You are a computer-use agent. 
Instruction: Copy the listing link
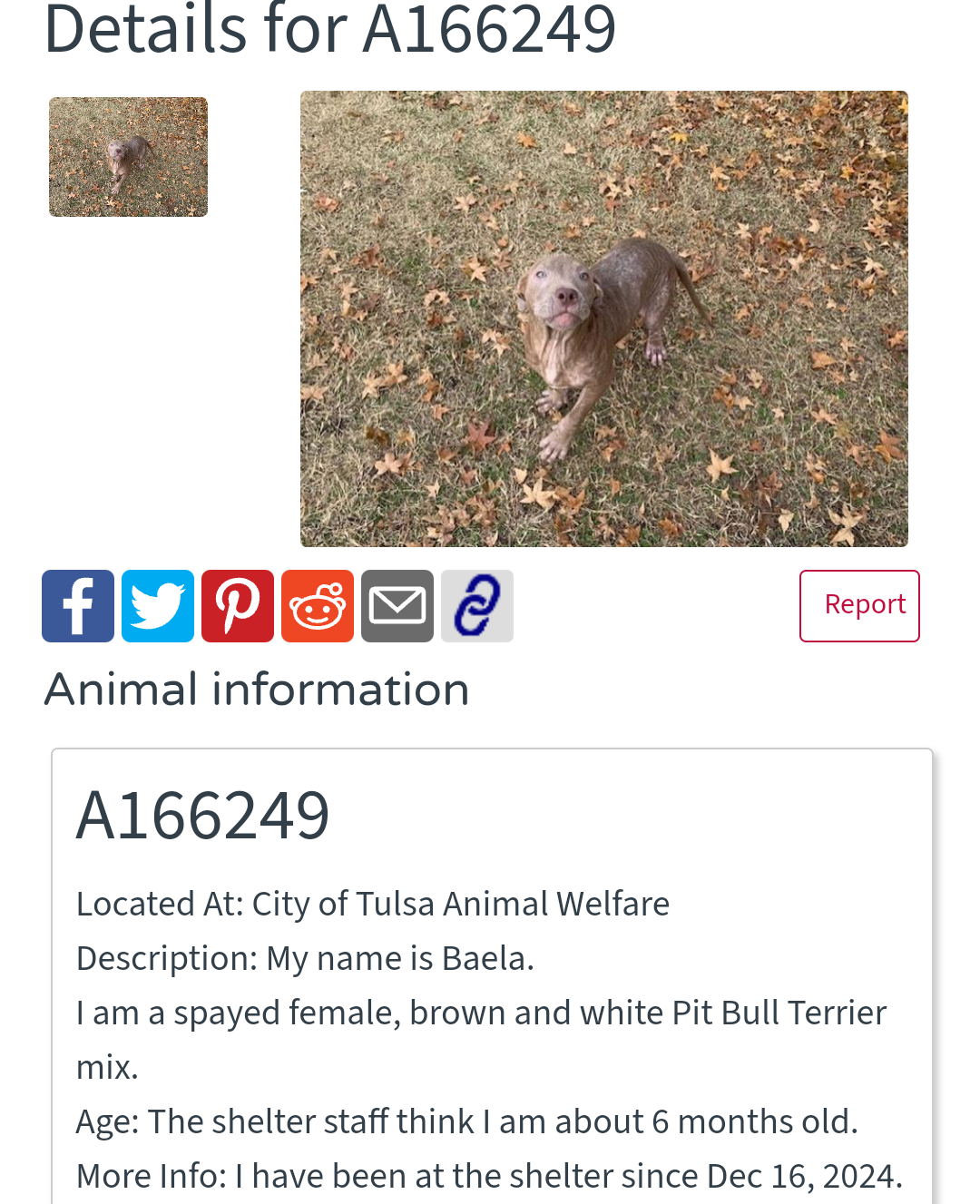(477, 606)
